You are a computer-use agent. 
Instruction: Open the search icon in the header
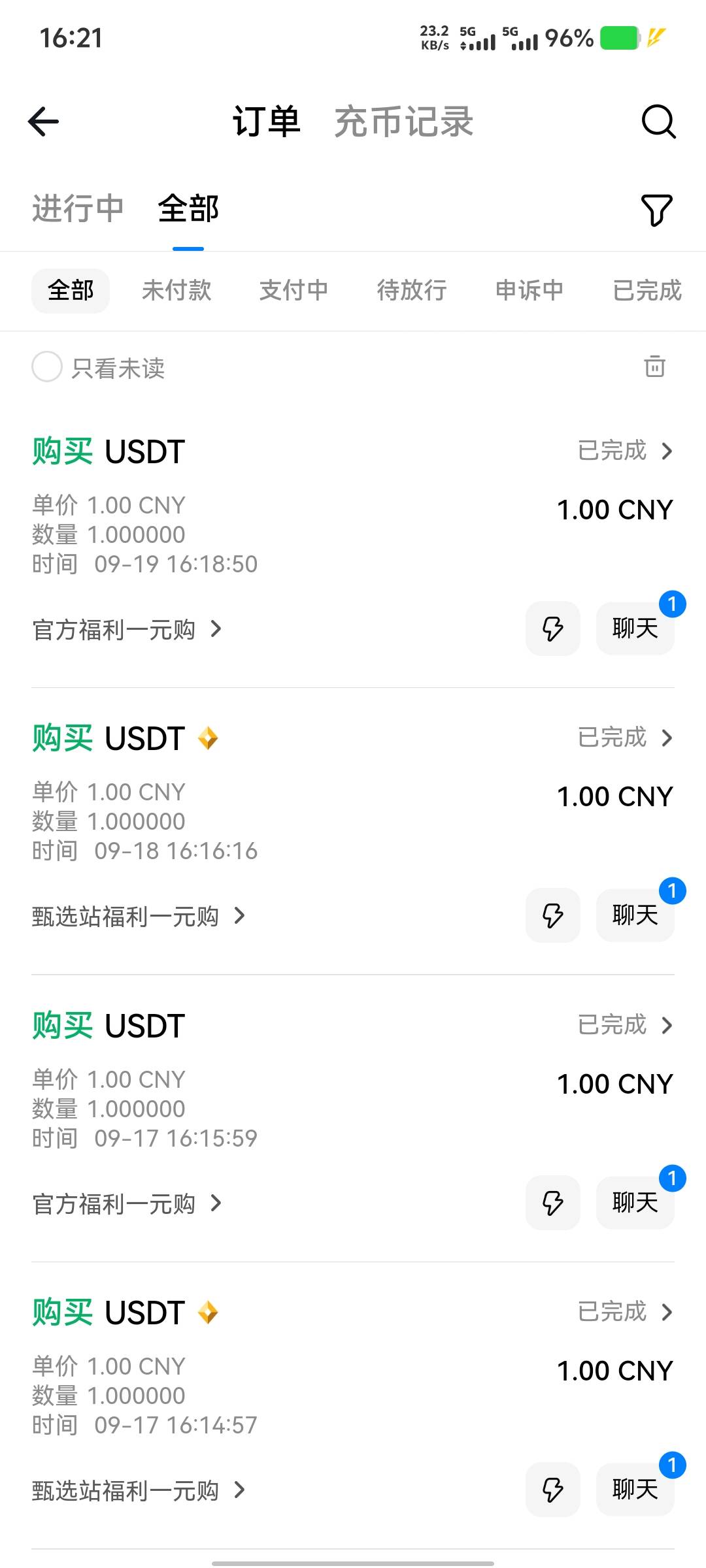pyautogui.click(x=658, y=122)
